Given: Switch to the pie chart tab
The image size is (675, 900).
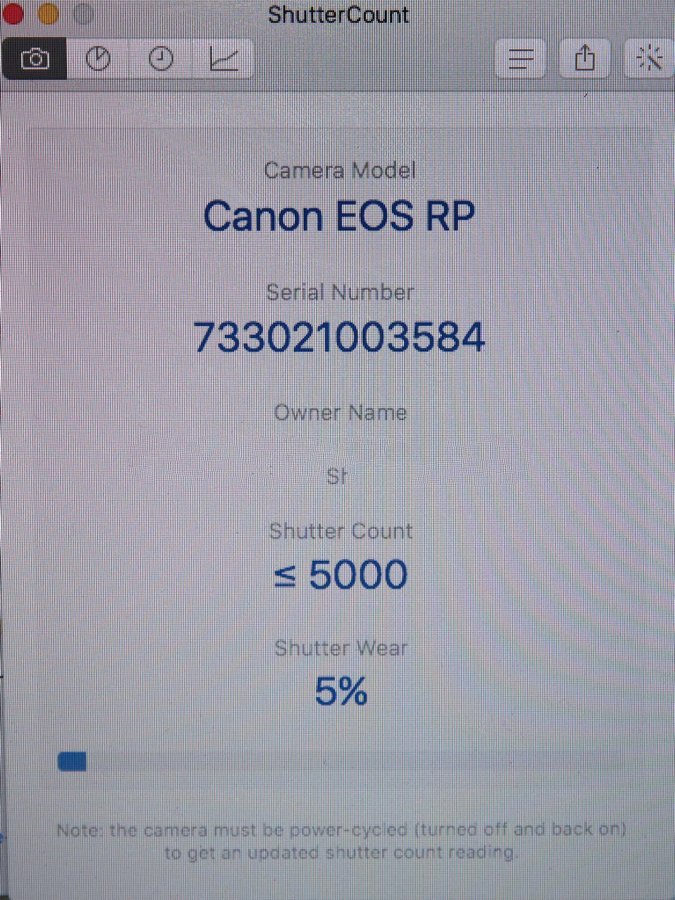Looking at the screenshot, I should pos(97,60).
